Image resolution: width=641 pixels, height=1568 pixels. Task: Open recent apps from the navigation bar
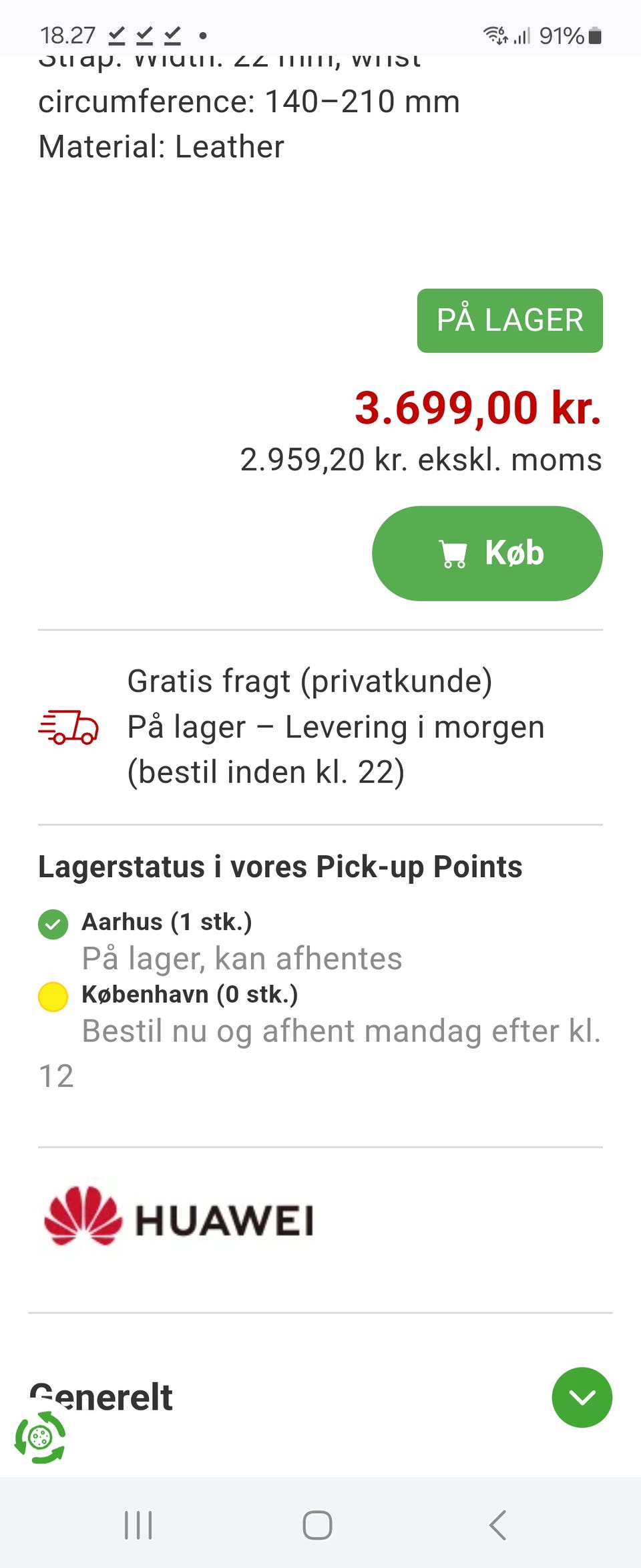click(138, 1525)
